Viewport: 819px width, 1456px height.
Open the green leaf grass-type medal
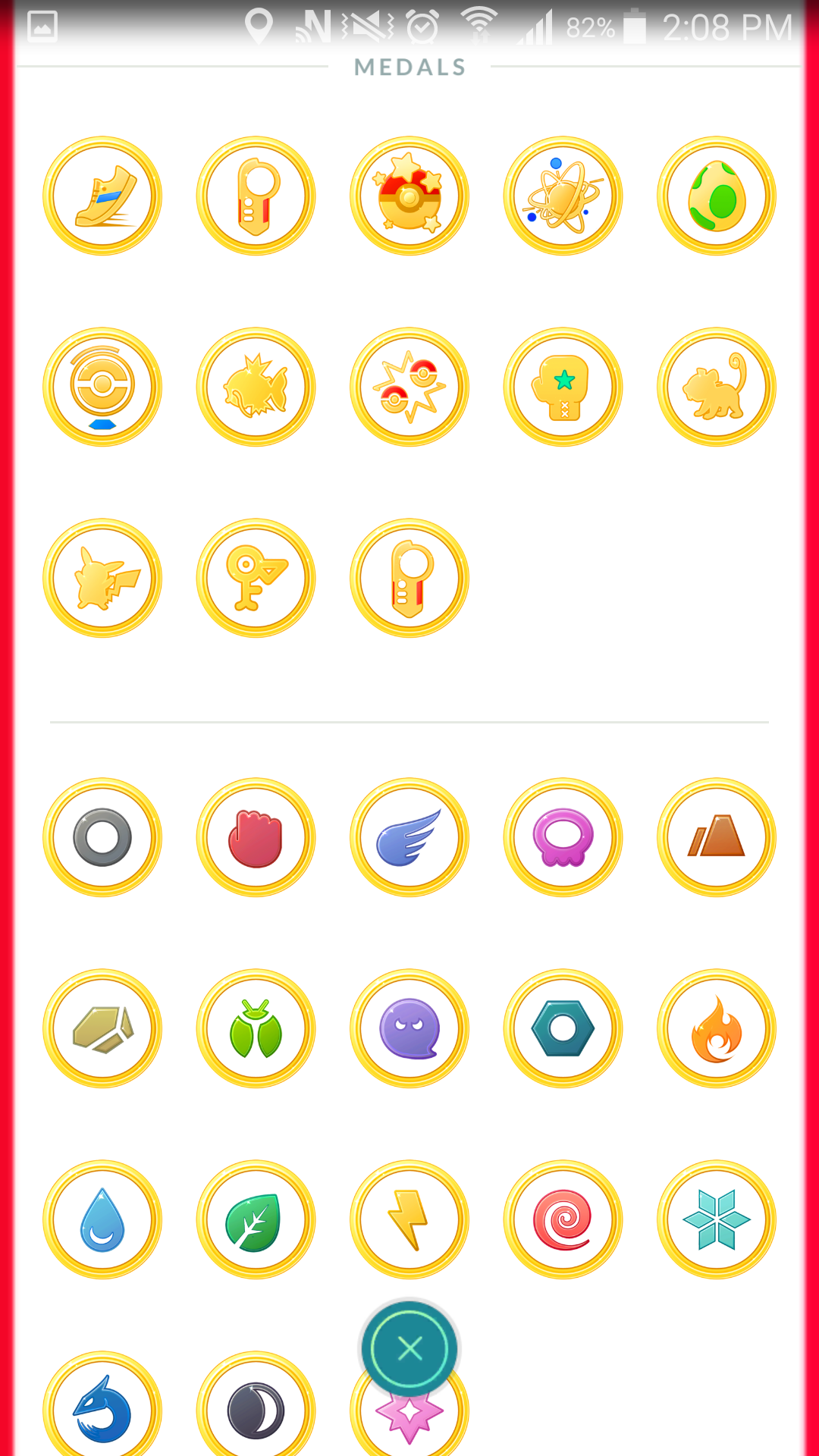(256, 1219)
